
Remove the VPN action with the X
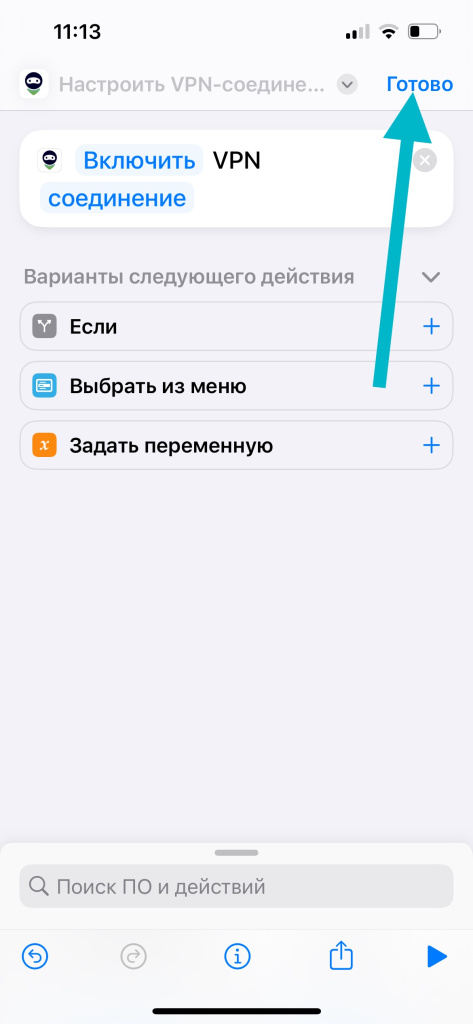pos(425,160)
